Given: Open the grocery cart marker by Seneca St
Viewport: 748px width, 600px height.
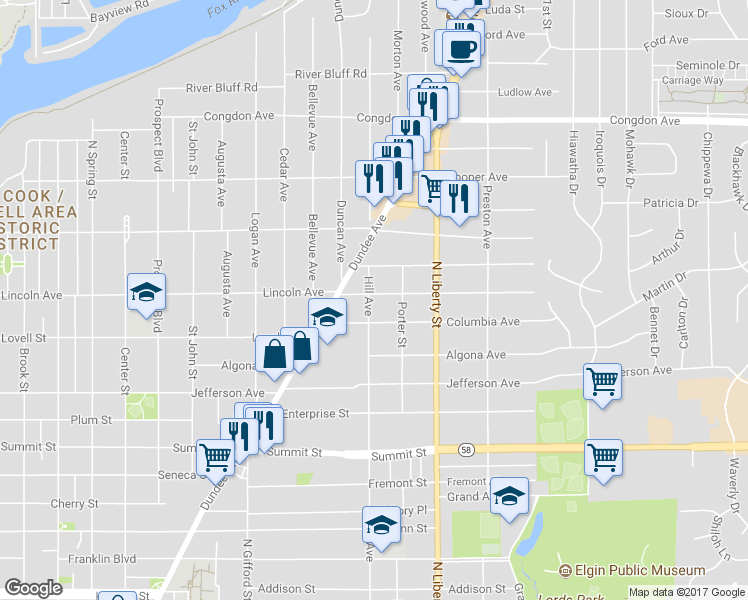Looking at the screenshot, I should [x=215, y=458].
